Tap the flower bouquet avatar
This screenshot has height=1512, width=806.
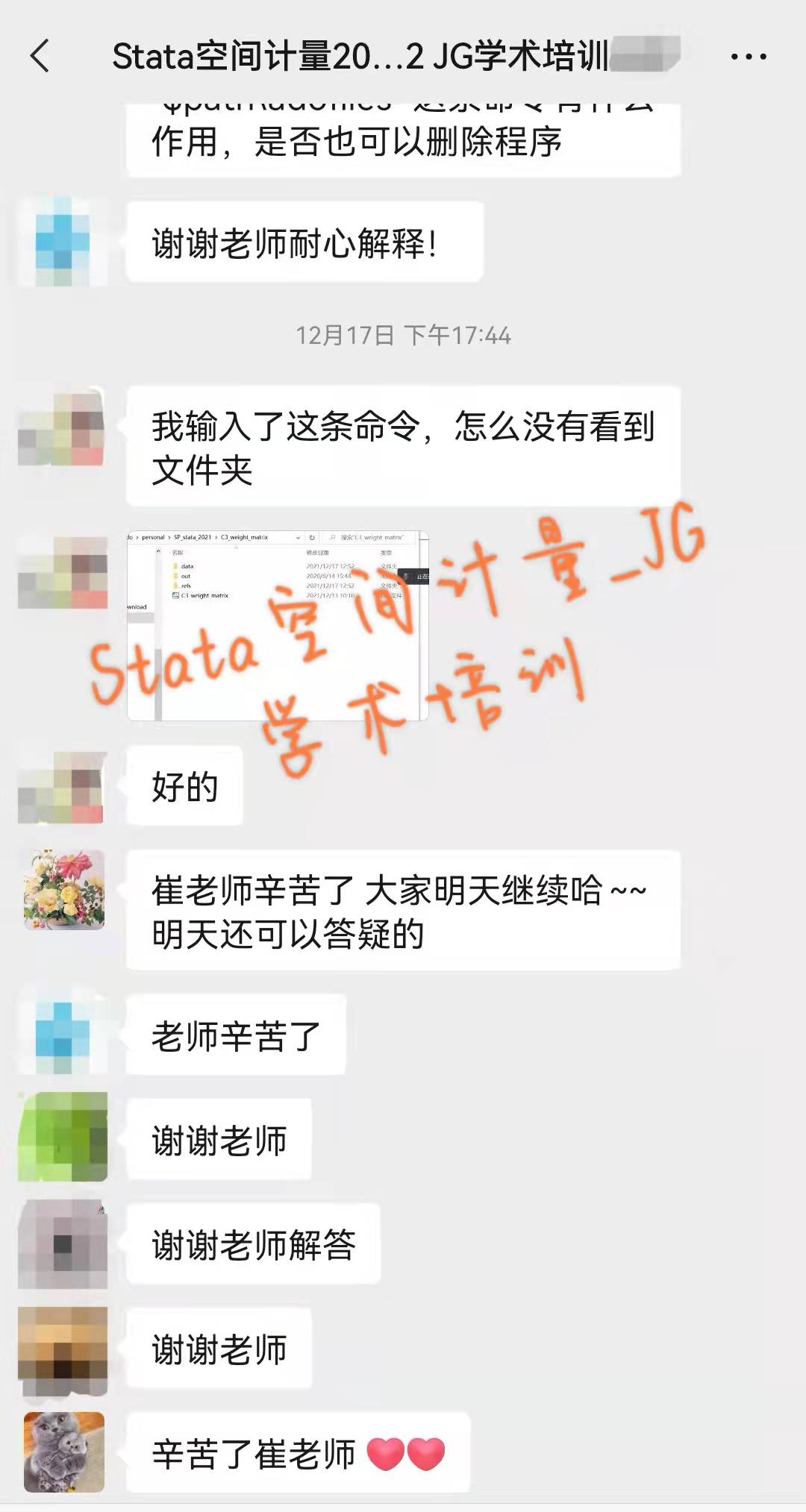coord(63,889)
